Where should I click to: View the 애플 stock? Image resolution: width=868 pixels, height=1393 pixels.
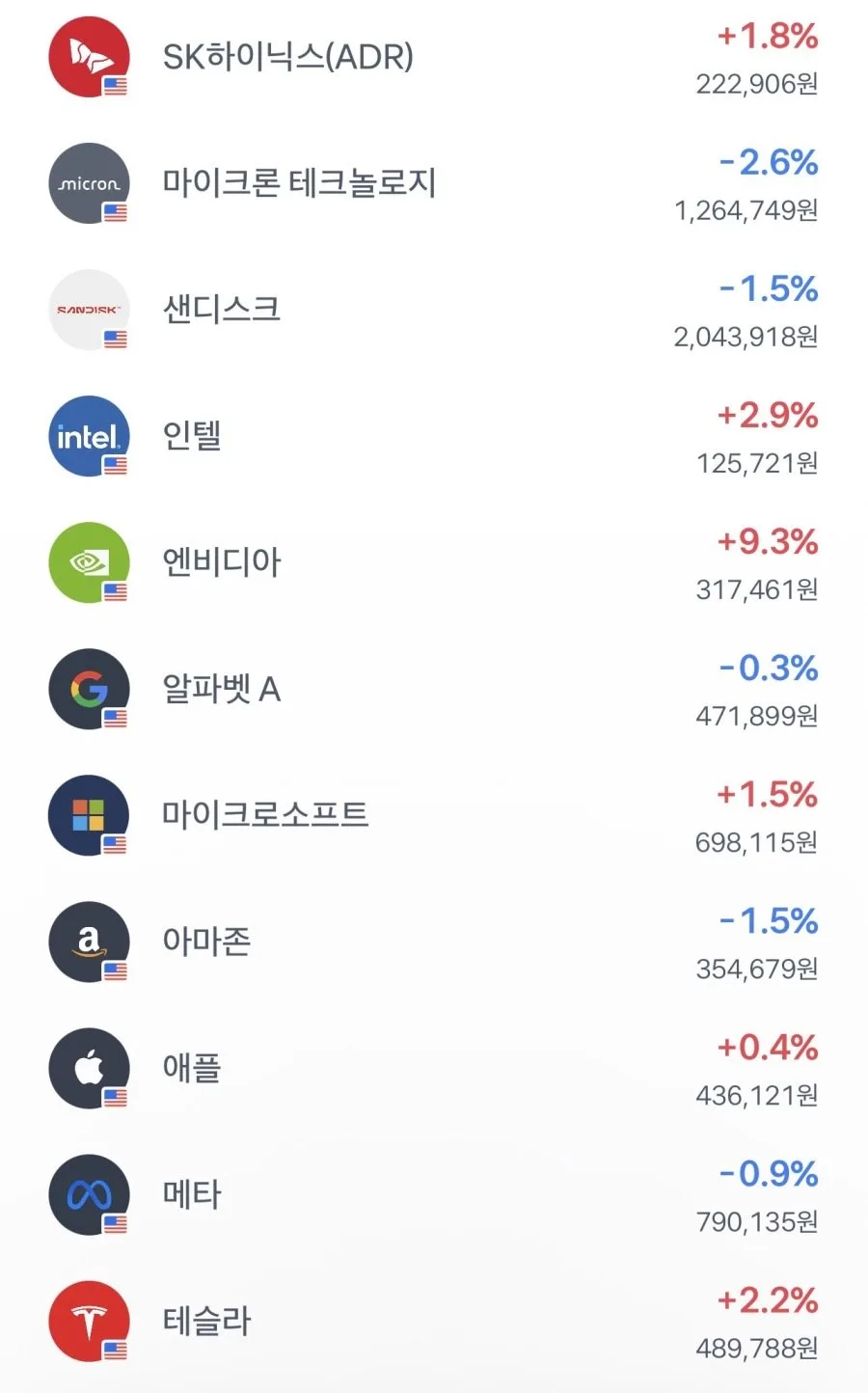click(x=434, y=1068)
